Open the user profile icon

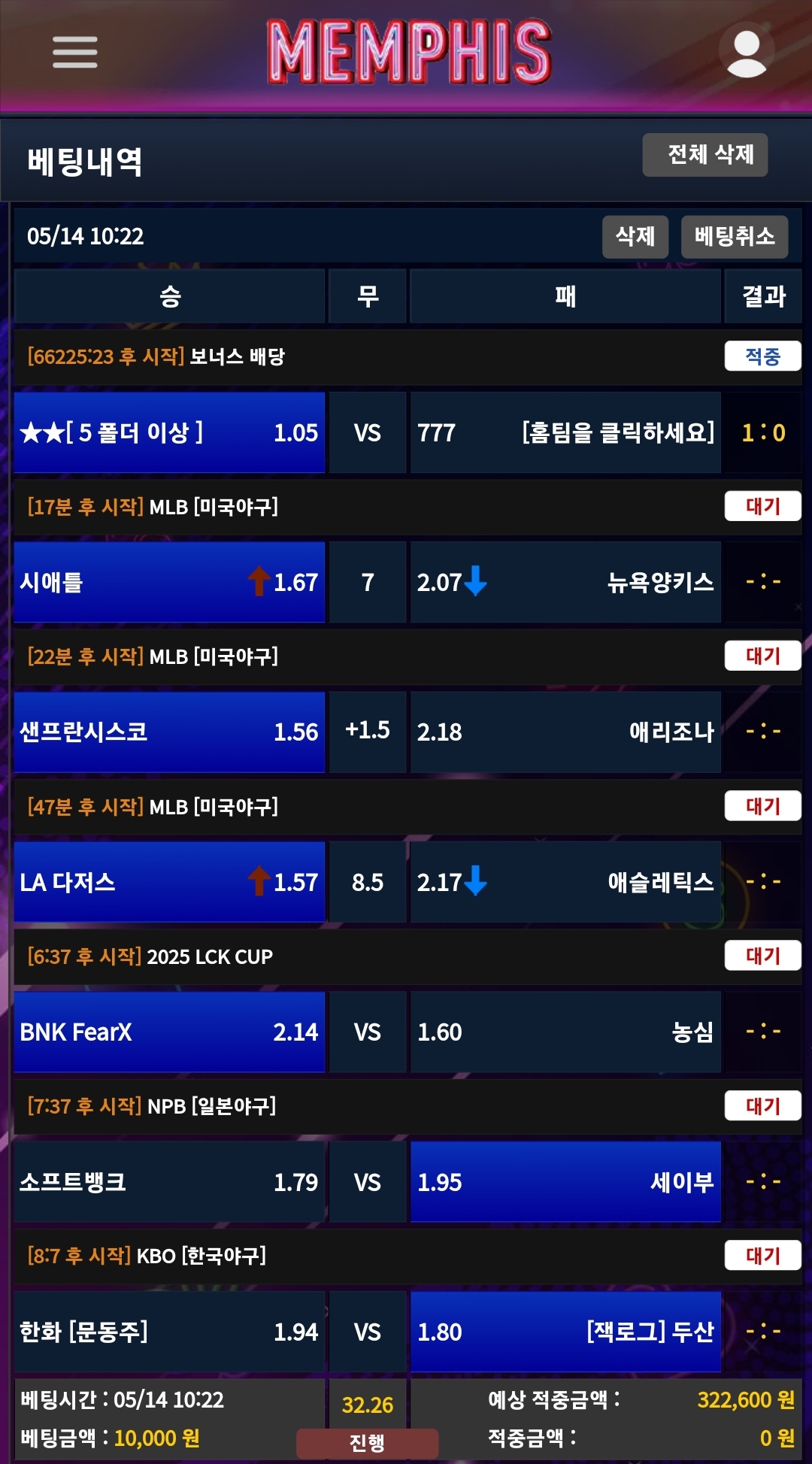[746, 52]
